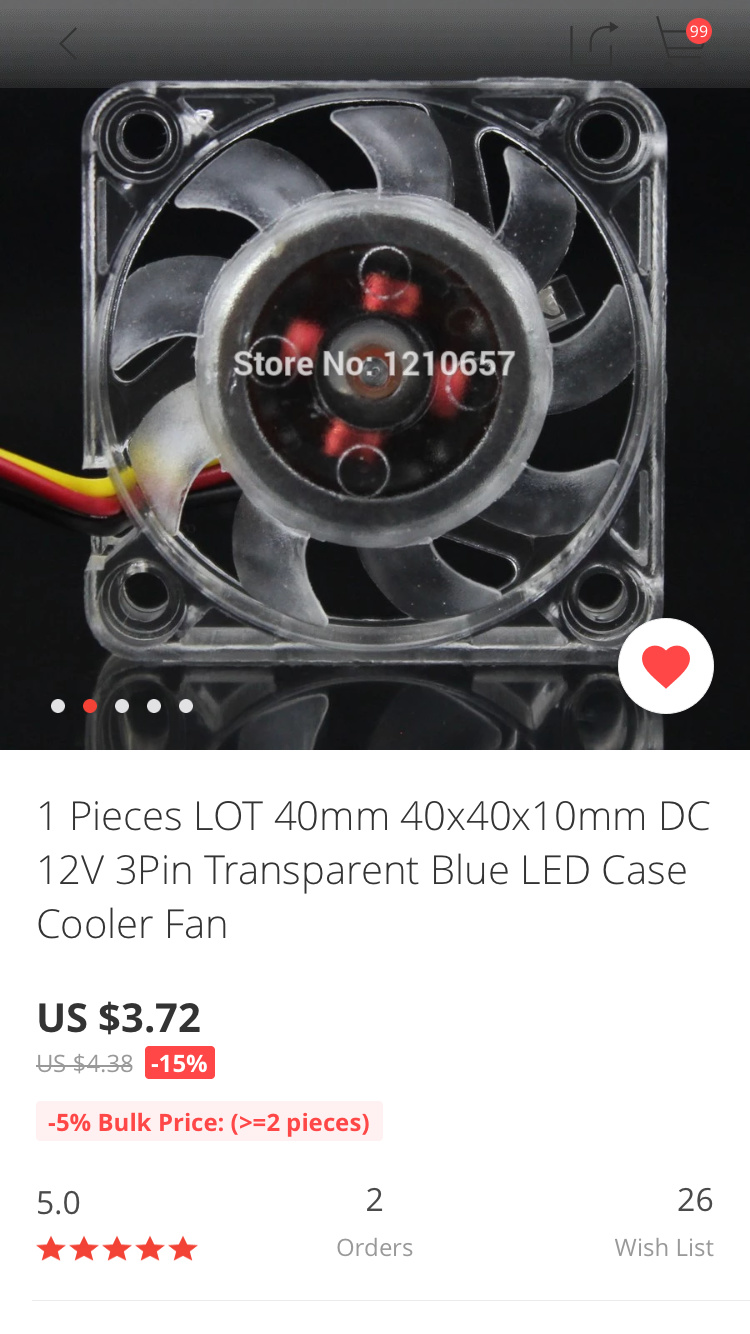Remove item from wish list via heart
The height and width of the screenshot is (1334, 750).
click(x=666, y=666)
